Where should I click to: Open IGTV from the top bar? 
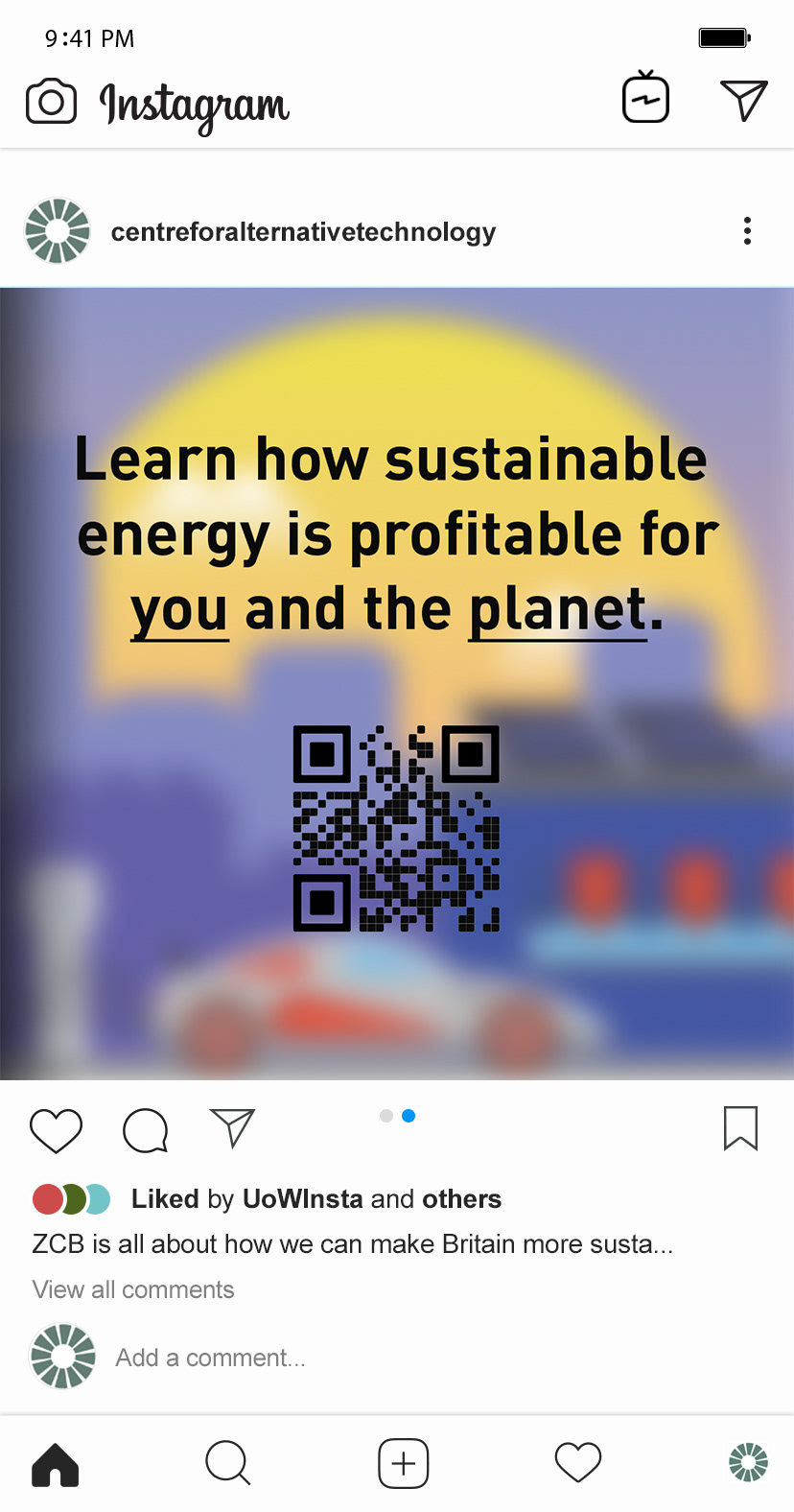(x=645, y=97)
